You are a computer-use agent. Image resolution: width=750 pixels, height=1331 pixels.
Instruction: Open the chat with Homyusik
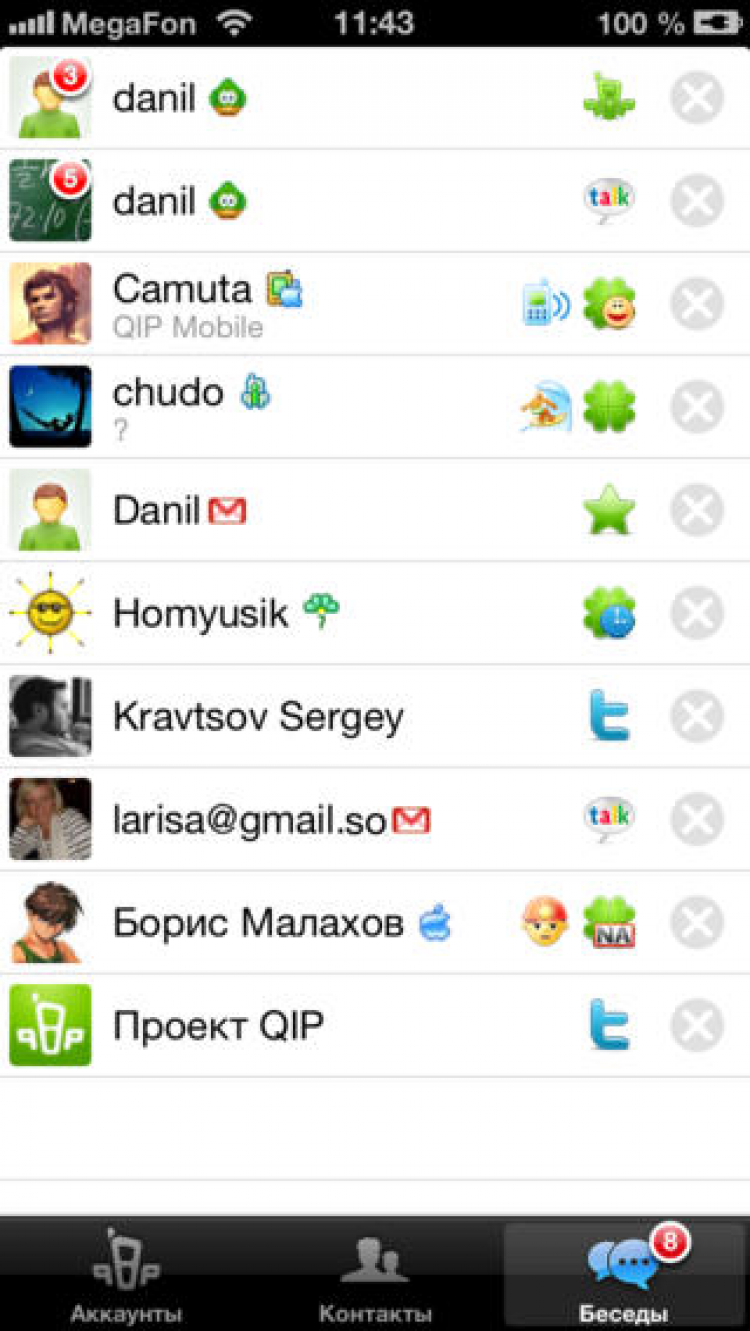(300, 613)
